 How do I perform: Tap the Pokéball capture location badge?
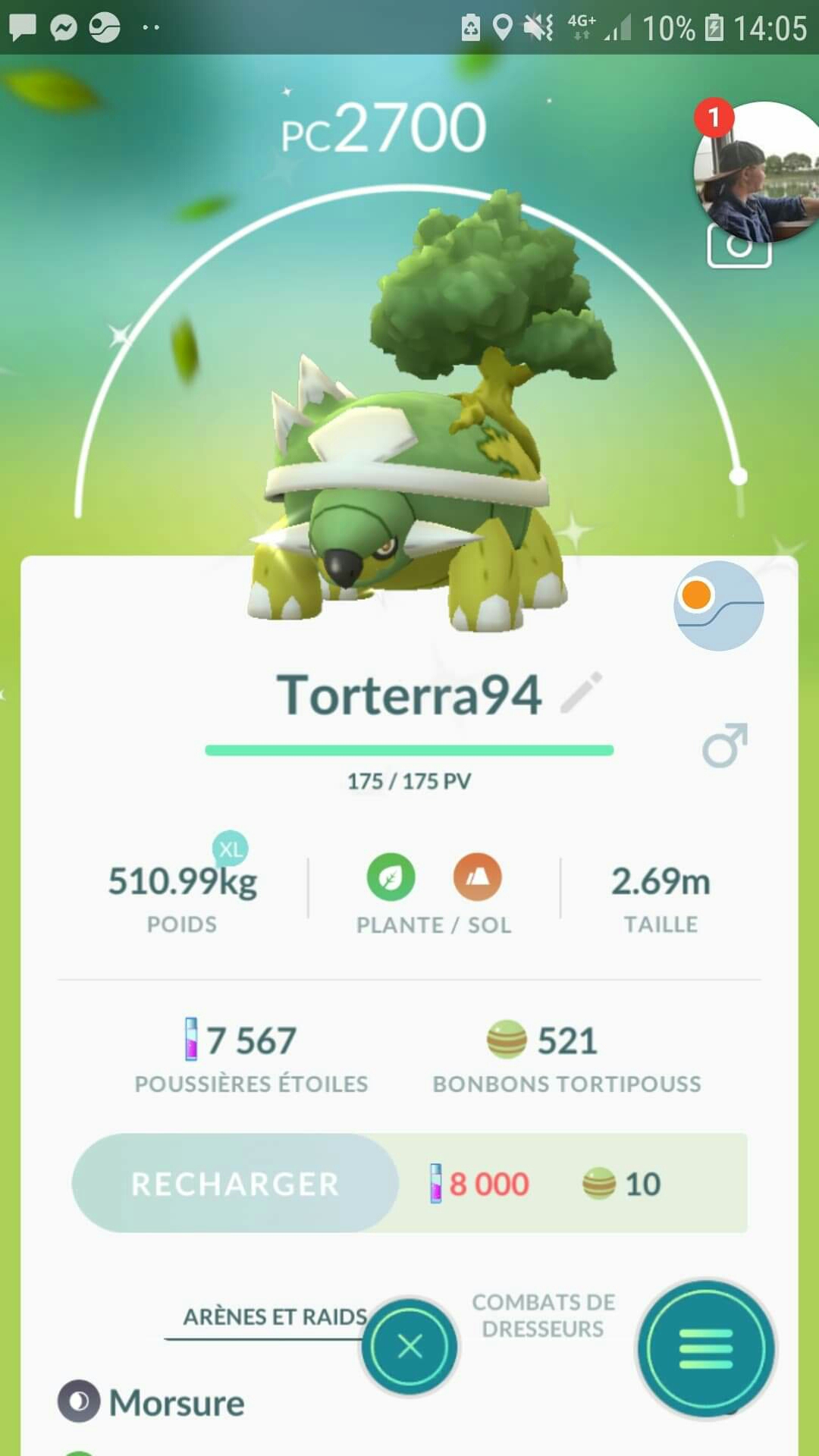718,605
